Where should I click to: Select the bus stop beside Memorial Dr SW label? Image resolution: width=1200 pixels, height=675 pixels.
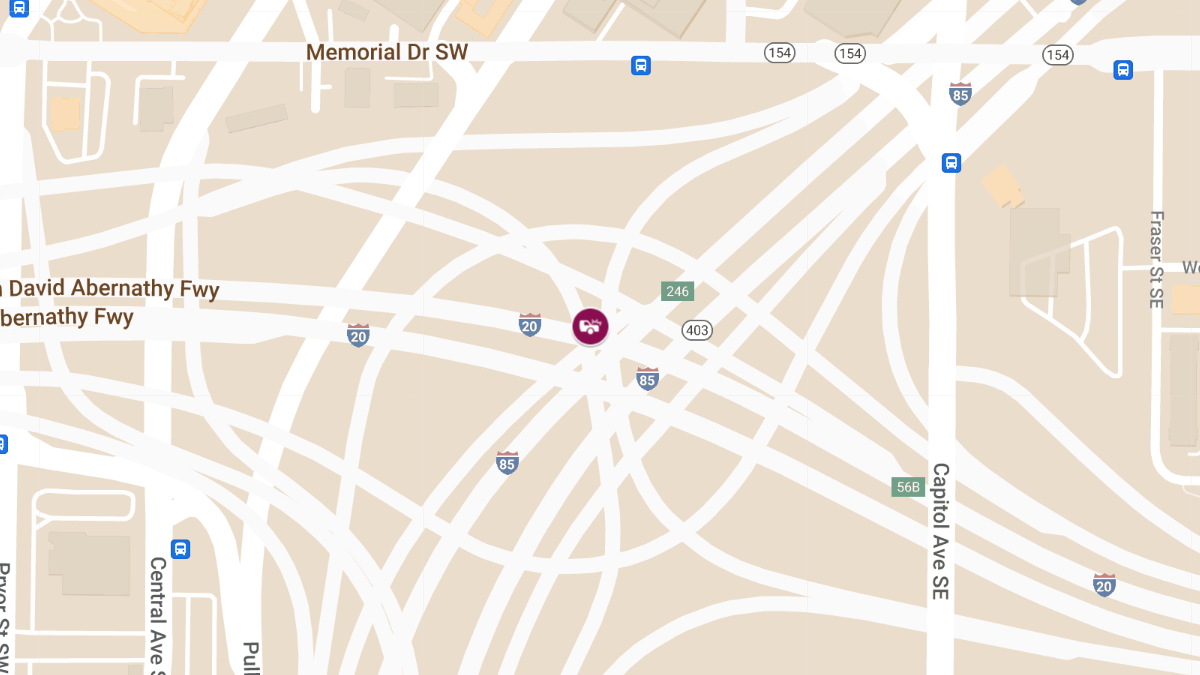(x=641, y=66)
